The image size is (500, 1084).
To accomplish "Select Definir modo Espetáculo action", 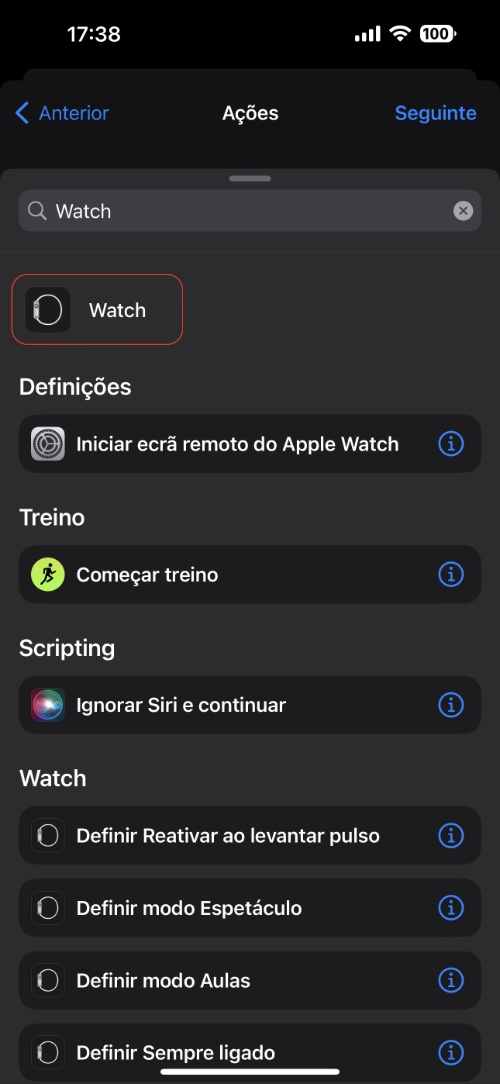I will tap(250, 908).
